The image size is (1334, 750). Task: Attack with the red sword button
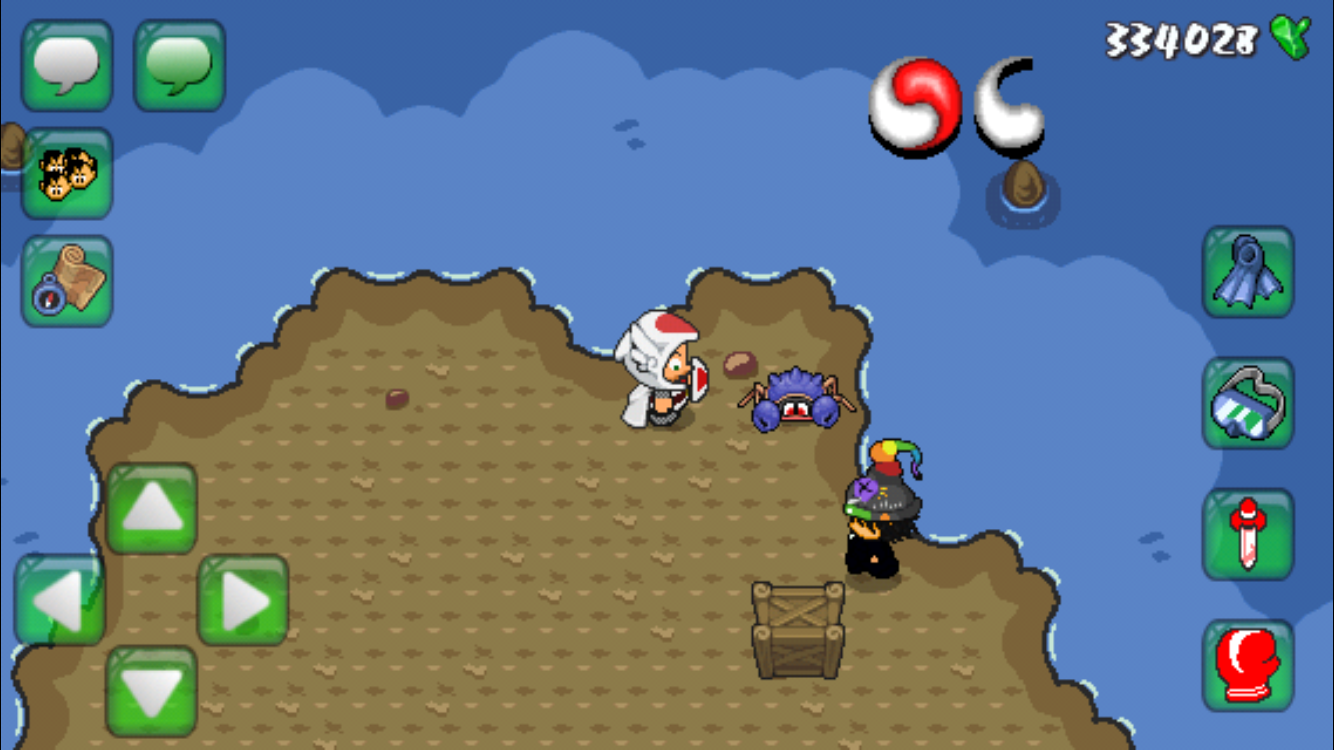coord(1247,534)
